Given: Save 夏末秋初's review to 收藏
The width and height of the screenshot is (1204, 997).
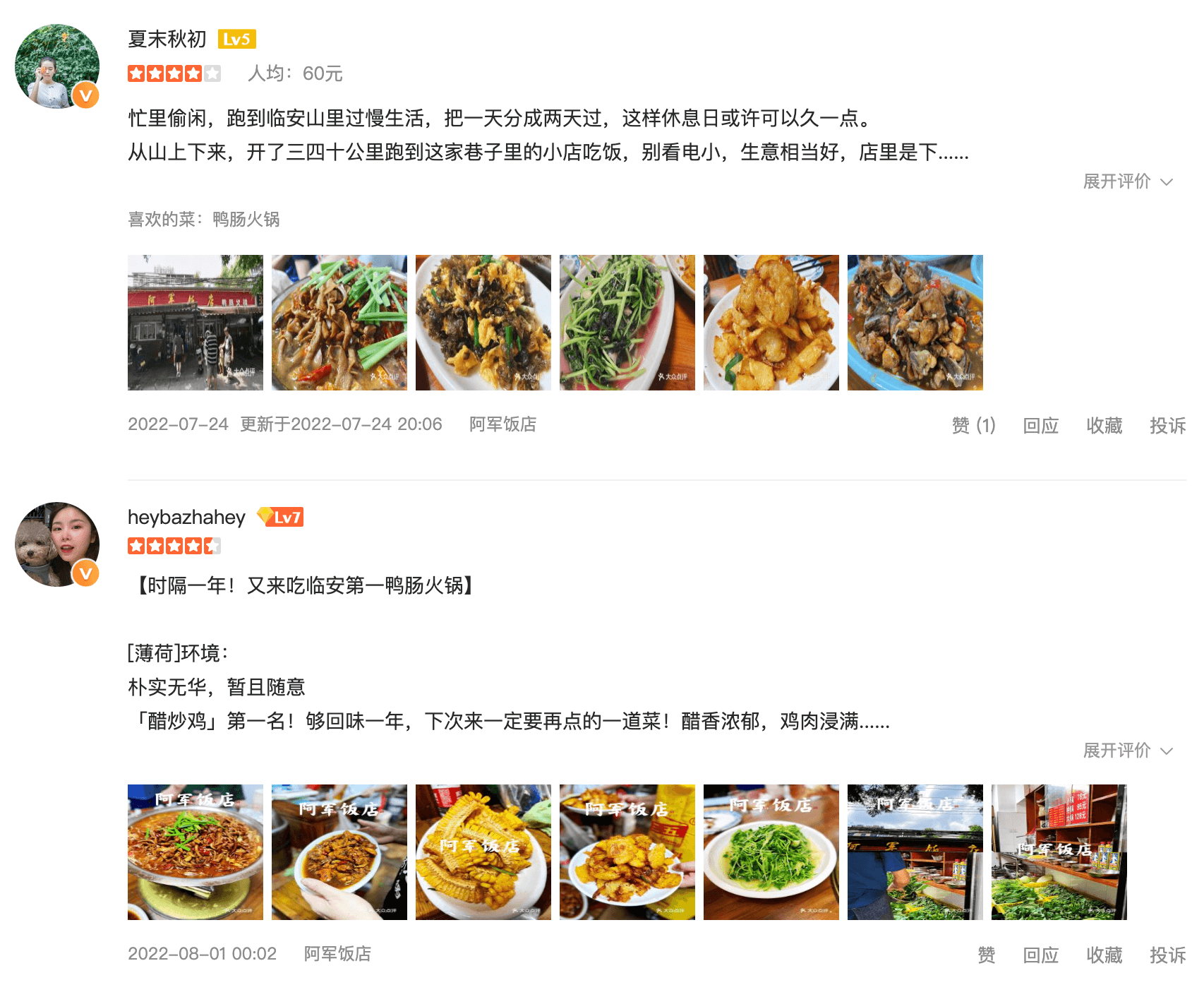Looking at the screenshot, I should (1104, 425).
